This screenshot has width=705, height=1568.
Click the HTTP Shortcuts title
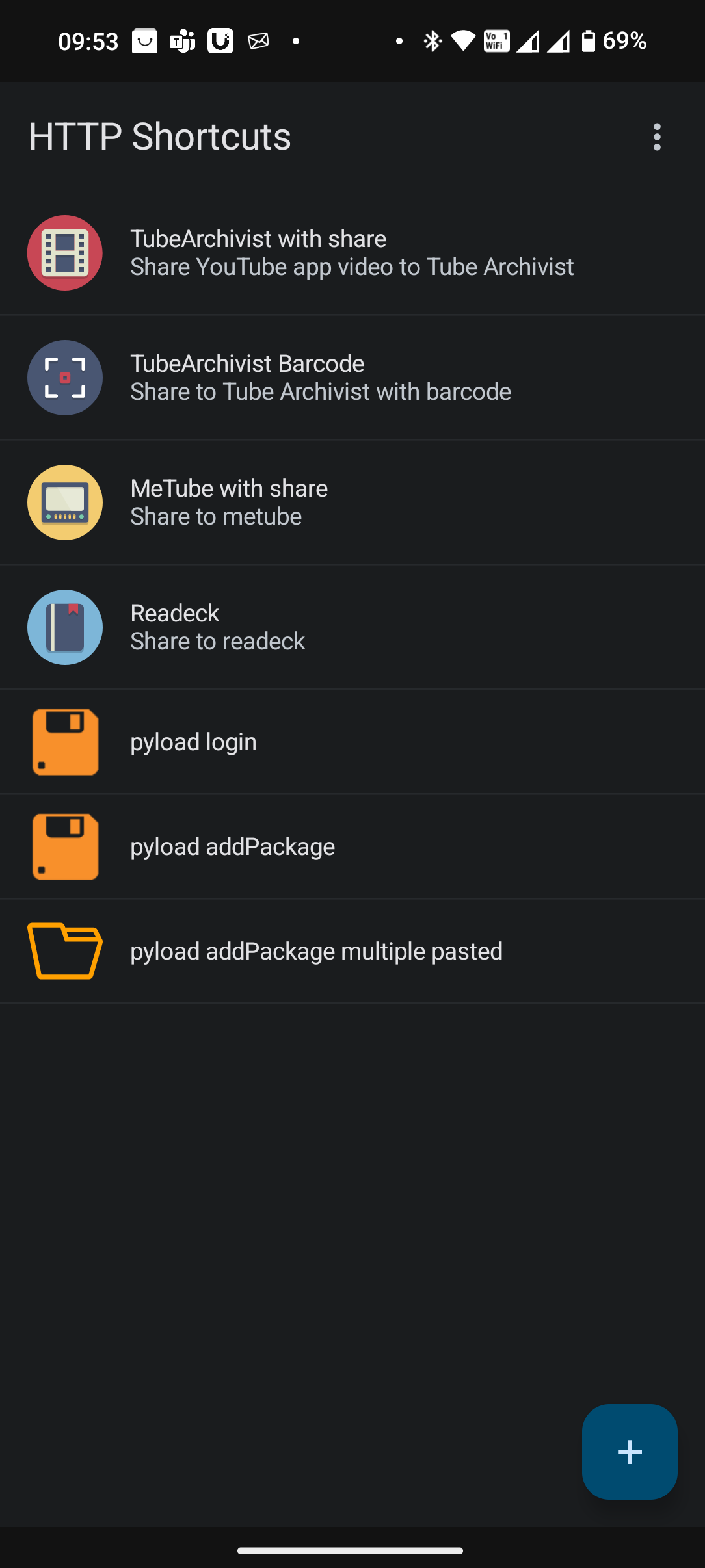tap(159, 137)
